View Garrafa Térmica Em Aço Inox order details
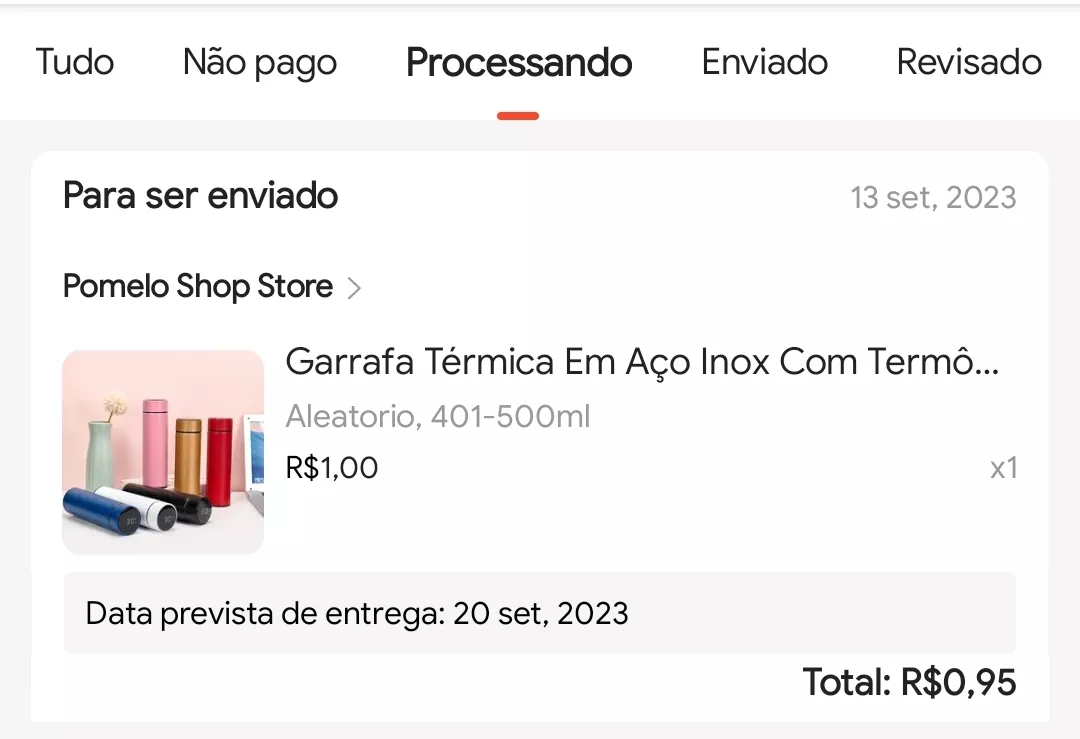The height and width of the screenshot is (739, 1080). 642,362
